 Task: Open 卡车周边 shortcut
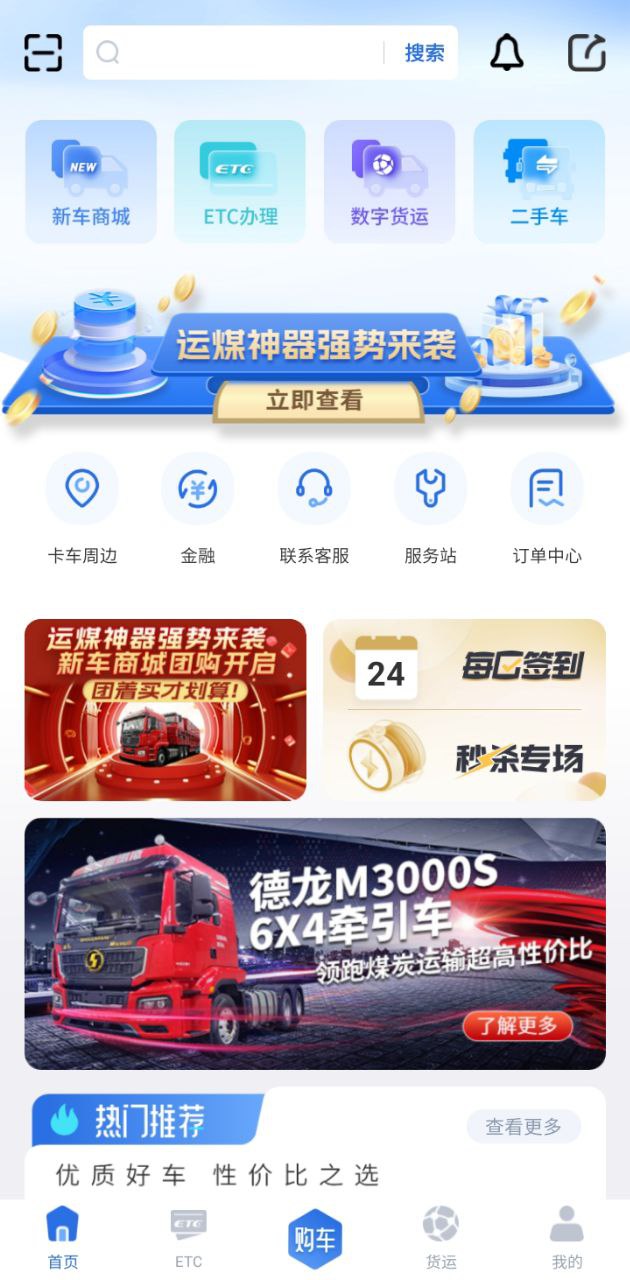click(x=82, y=509)
